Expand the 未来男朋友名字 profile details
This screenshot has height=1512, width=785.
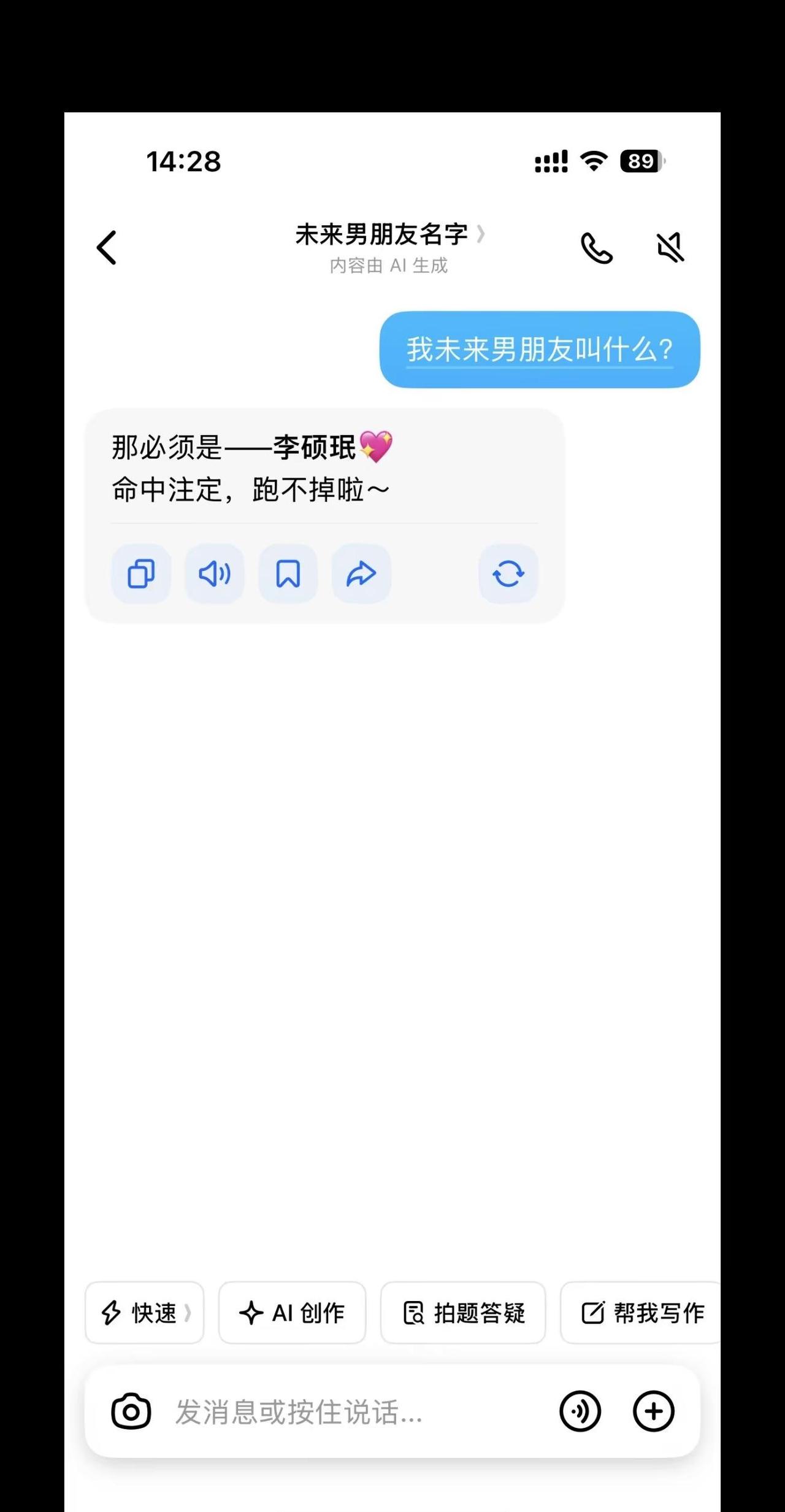pos(386,234)
